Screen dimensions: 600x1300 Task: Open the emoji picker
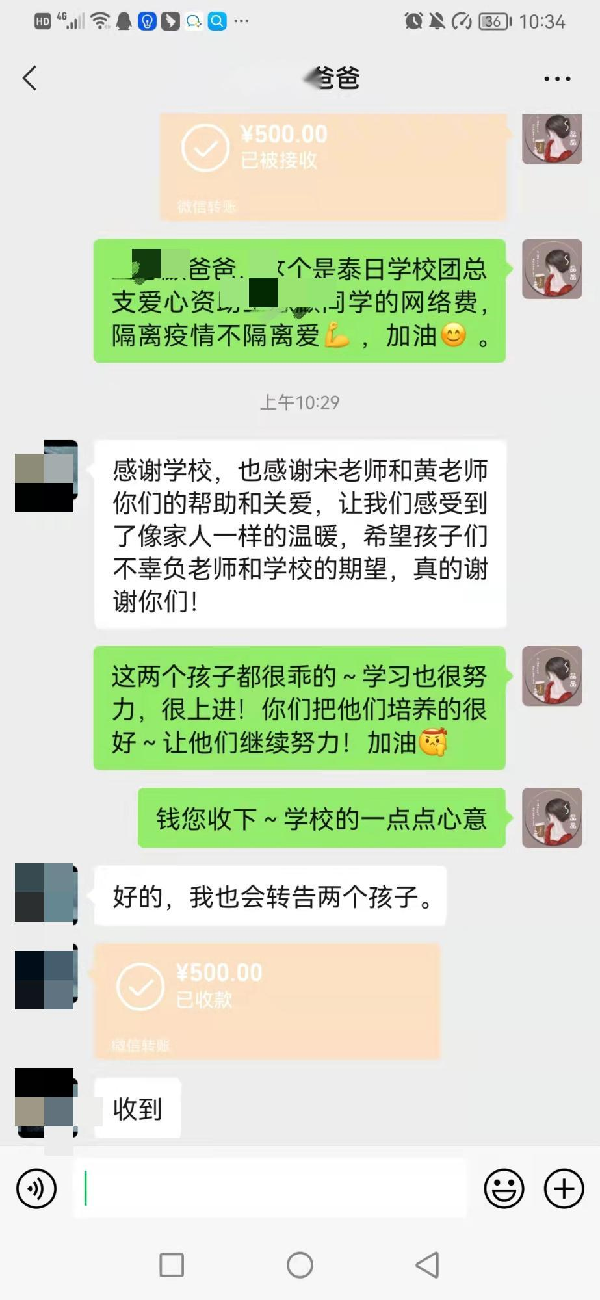[504, 1189]
